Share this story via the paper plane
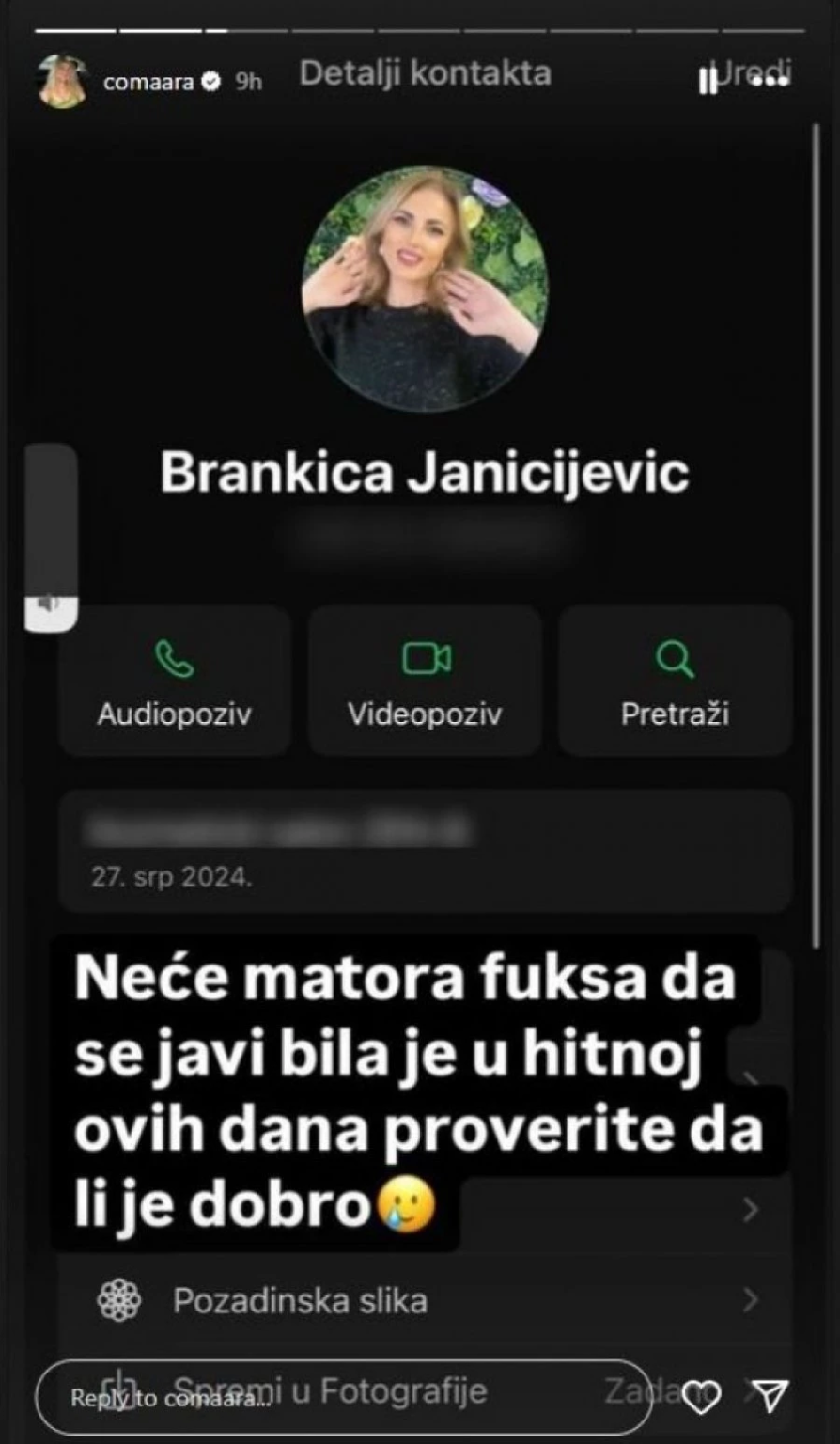 coord(770,1397)
